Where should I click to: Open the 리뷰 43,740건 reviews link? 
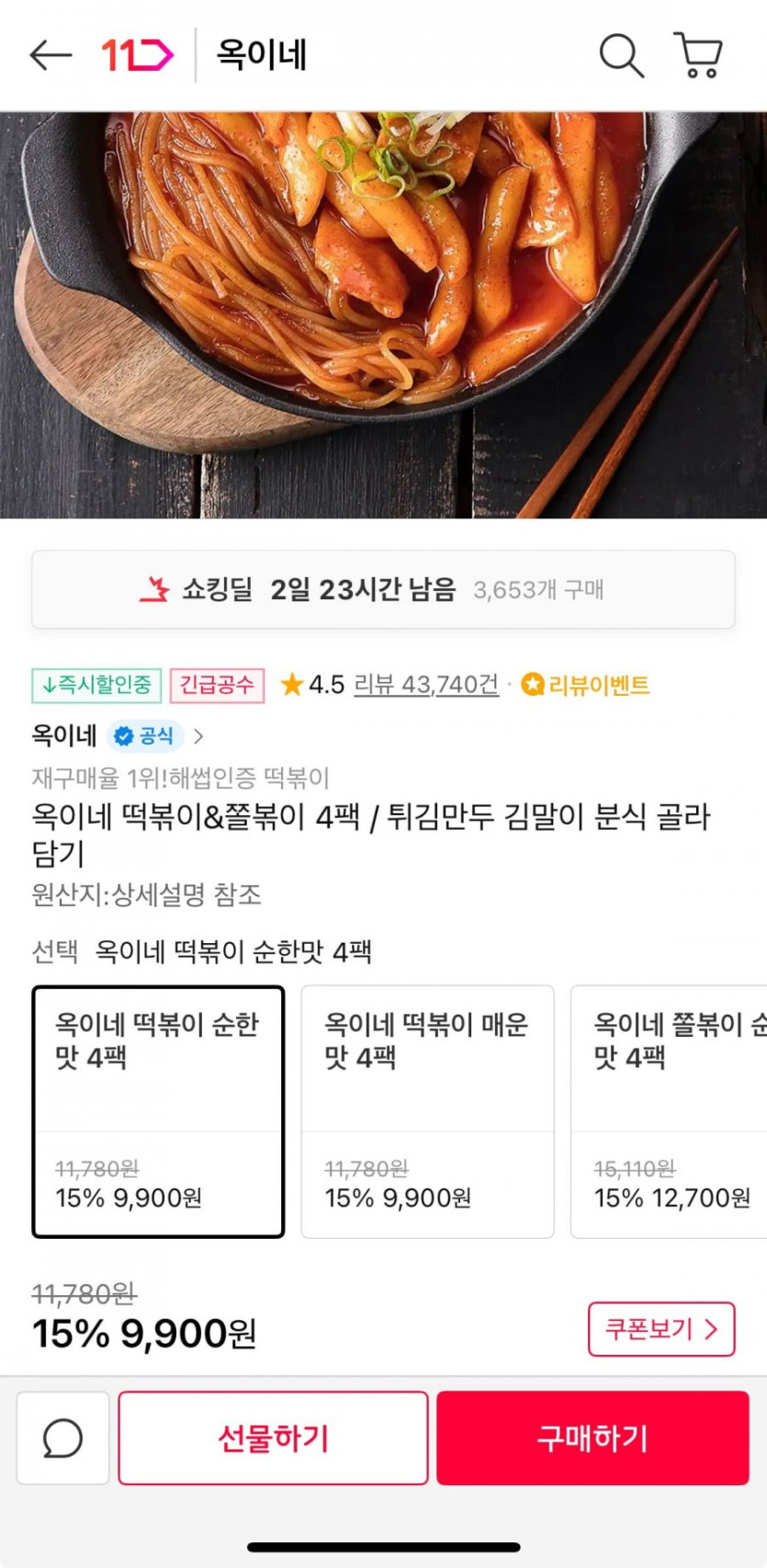coord(426,685)
